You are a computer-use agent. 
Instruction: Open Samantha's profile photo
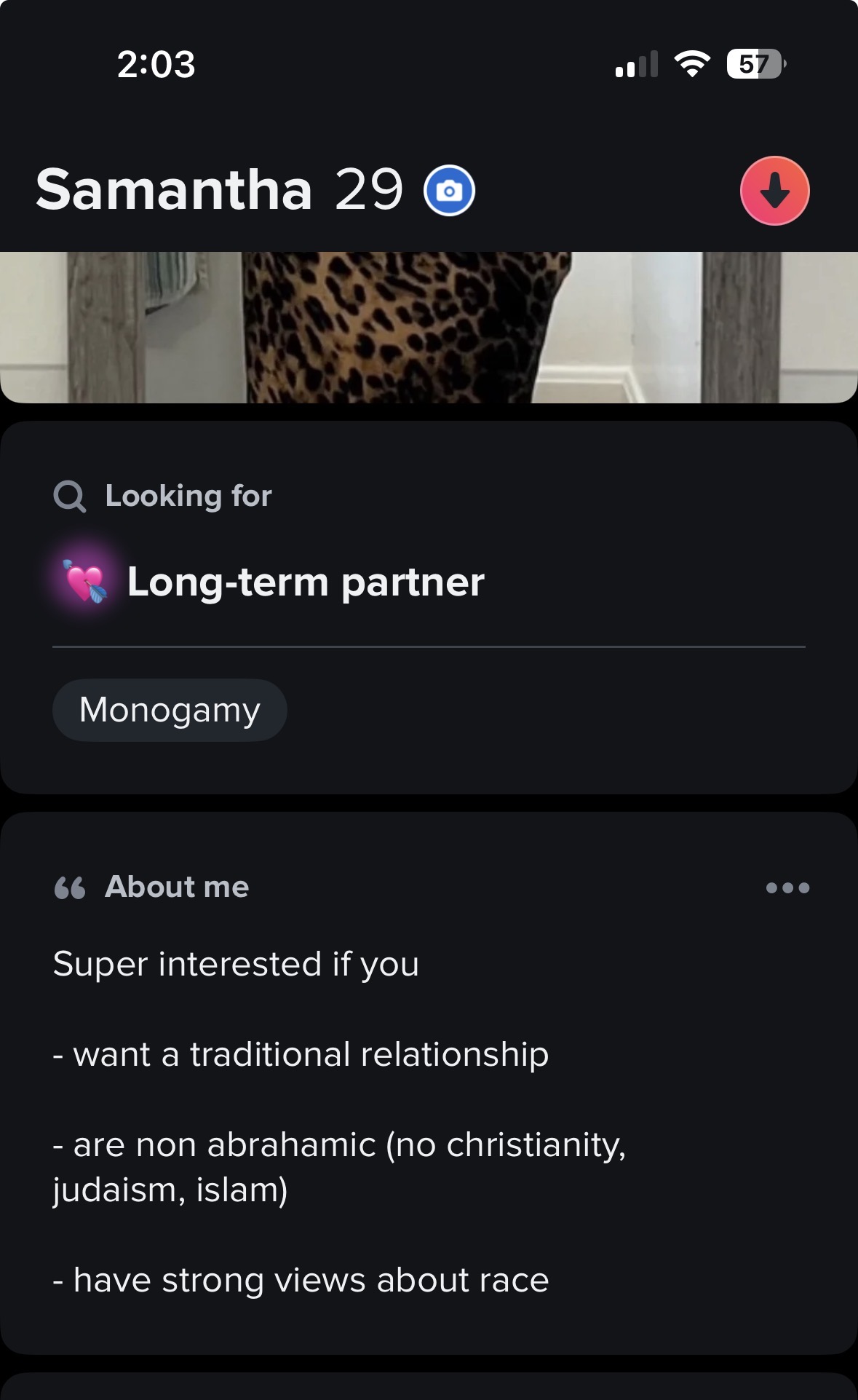coord(429,327)
